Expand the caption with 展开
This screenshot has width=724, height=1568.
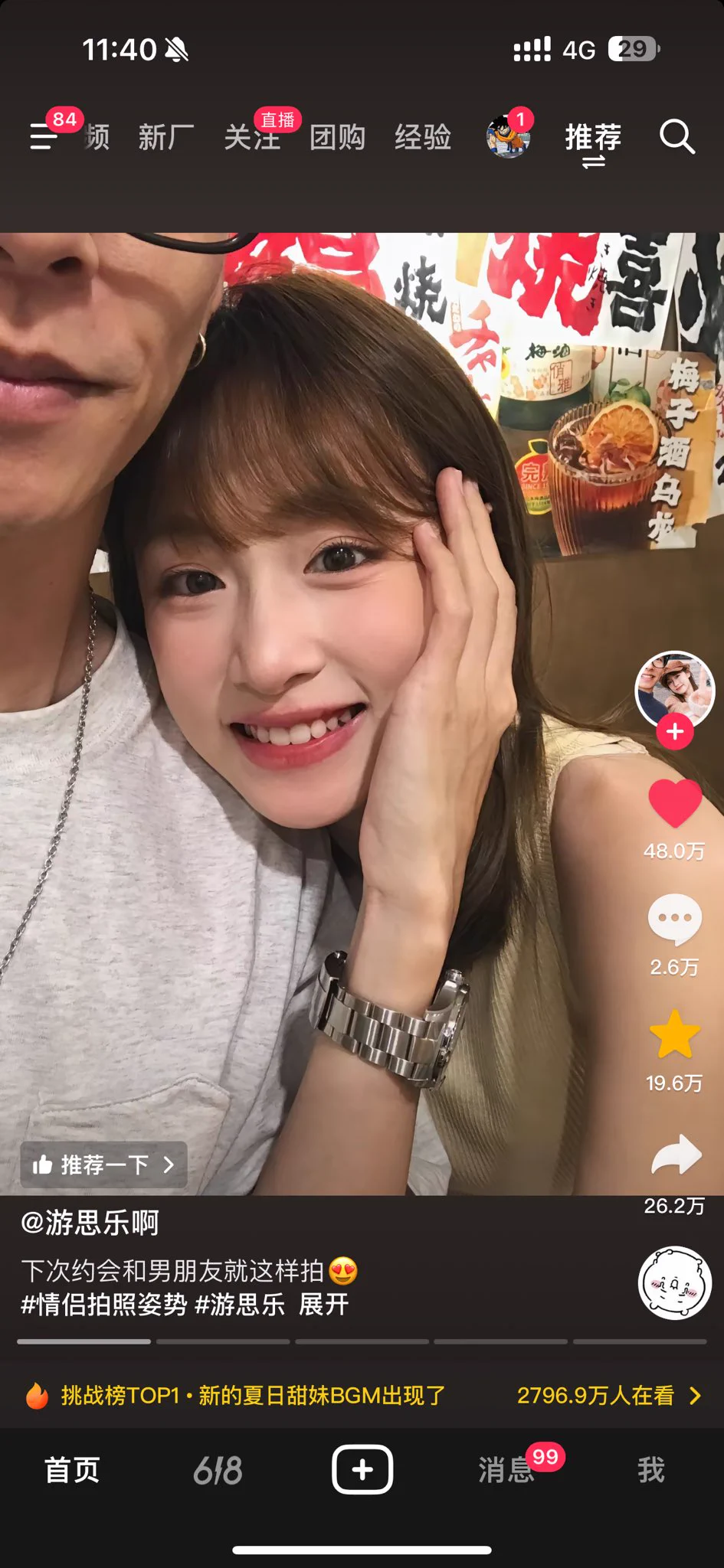(324, 1304)
